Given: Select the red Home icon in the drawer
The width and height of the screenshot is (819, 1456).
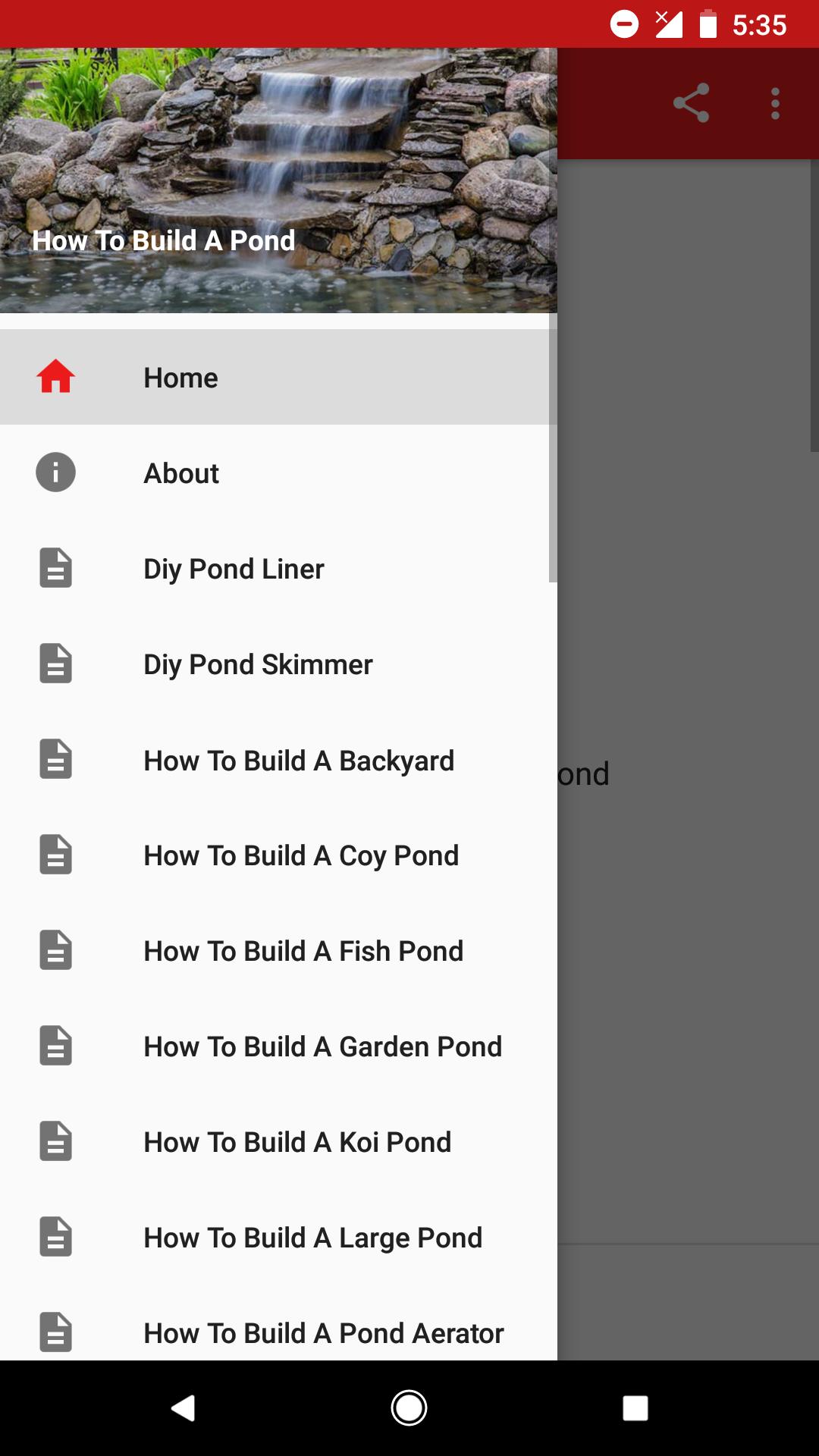Looking at the screenshot, I should coord(55,377).
